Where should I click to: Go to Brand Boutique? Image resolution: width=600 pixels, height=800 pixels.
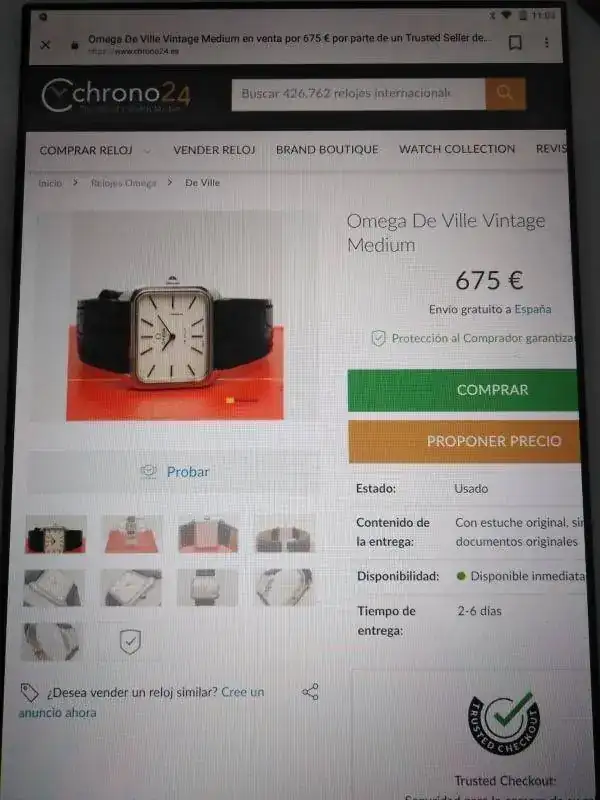[327, 150]
